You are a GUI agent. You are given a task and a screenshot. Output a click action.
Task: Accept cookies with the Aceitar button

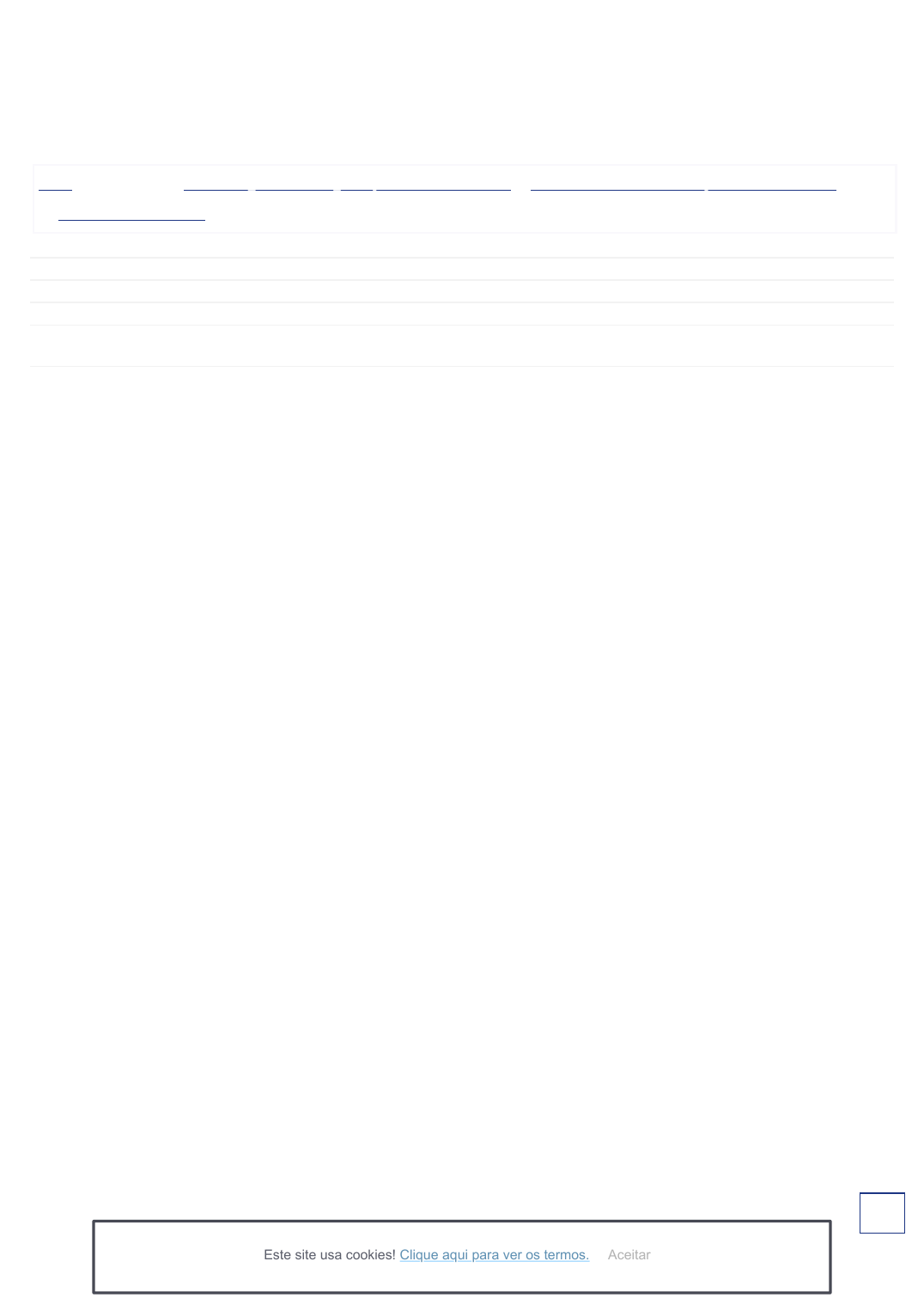629,1255
